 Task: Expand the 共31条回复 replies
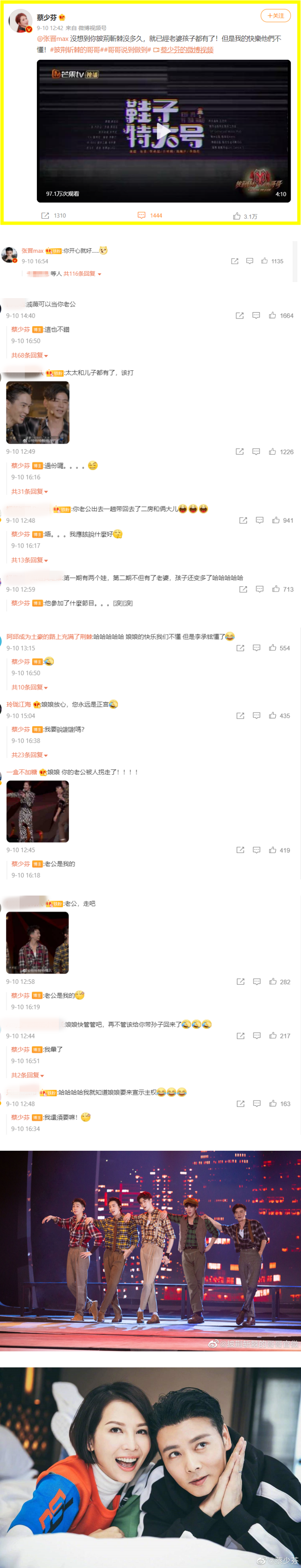(29, 492)
